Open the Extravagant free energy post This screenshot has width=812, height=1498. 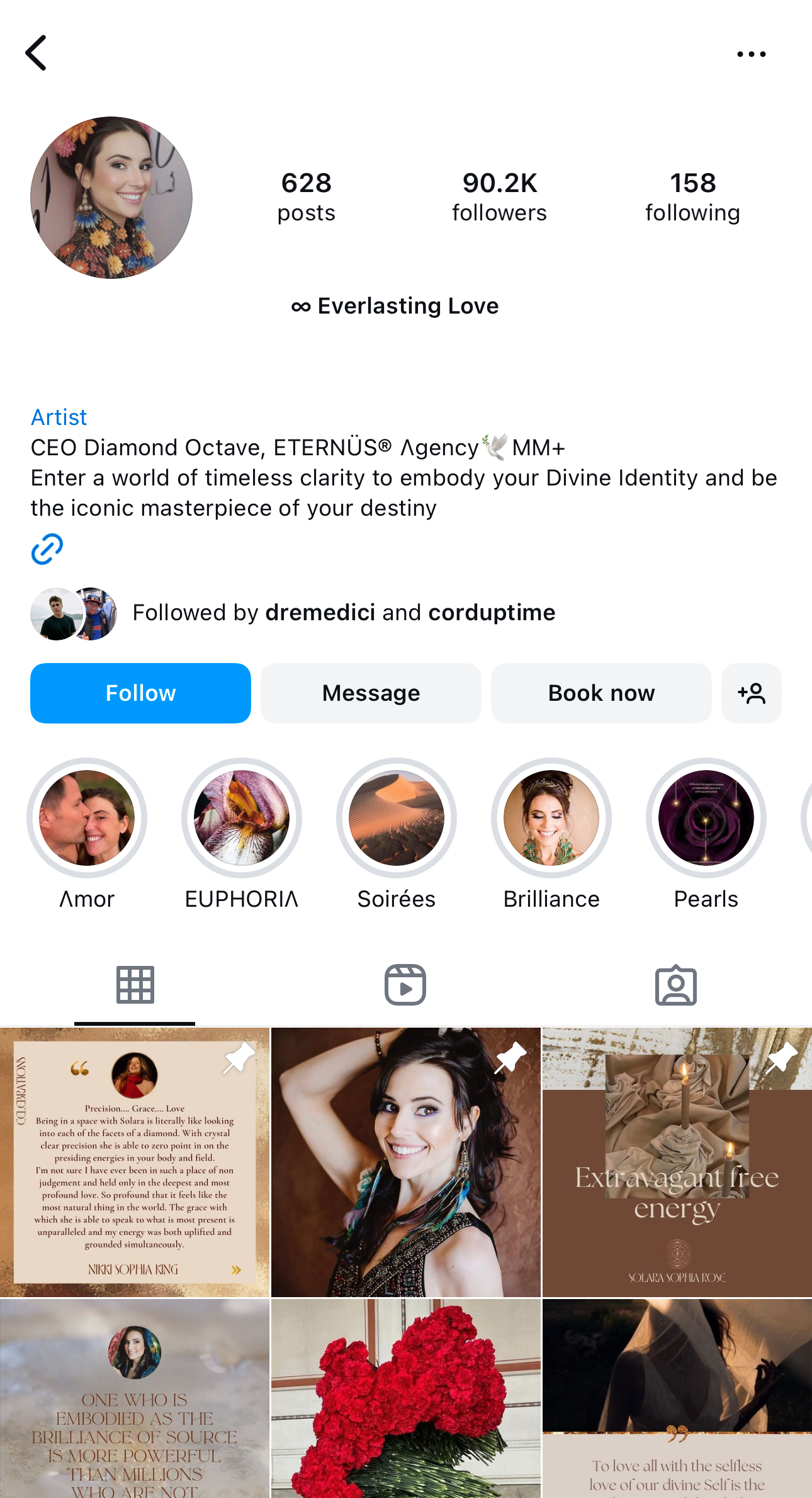tap(677, 1162)
